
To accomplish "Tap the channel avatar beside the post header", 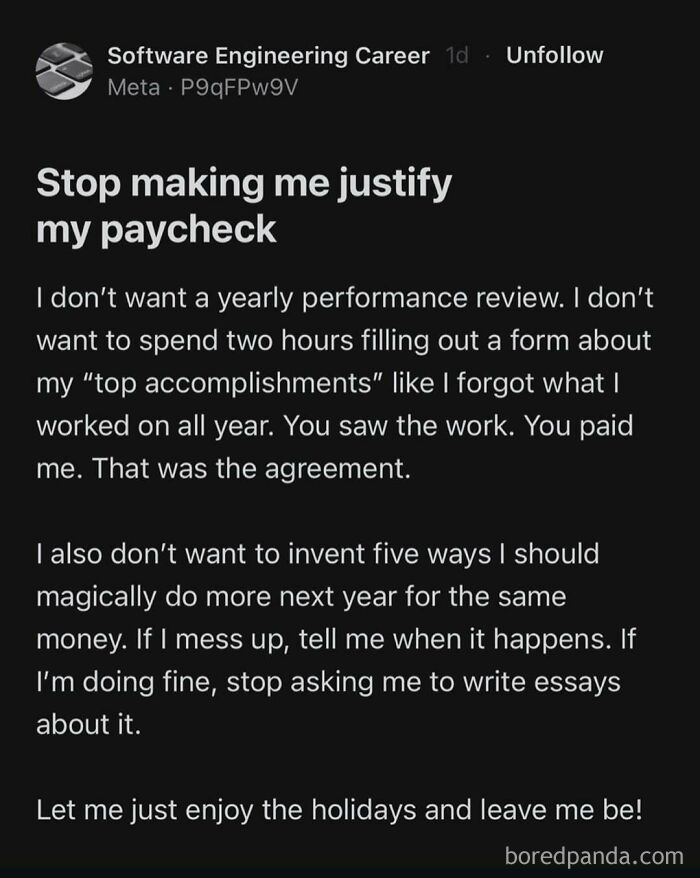I will (64, 71).
